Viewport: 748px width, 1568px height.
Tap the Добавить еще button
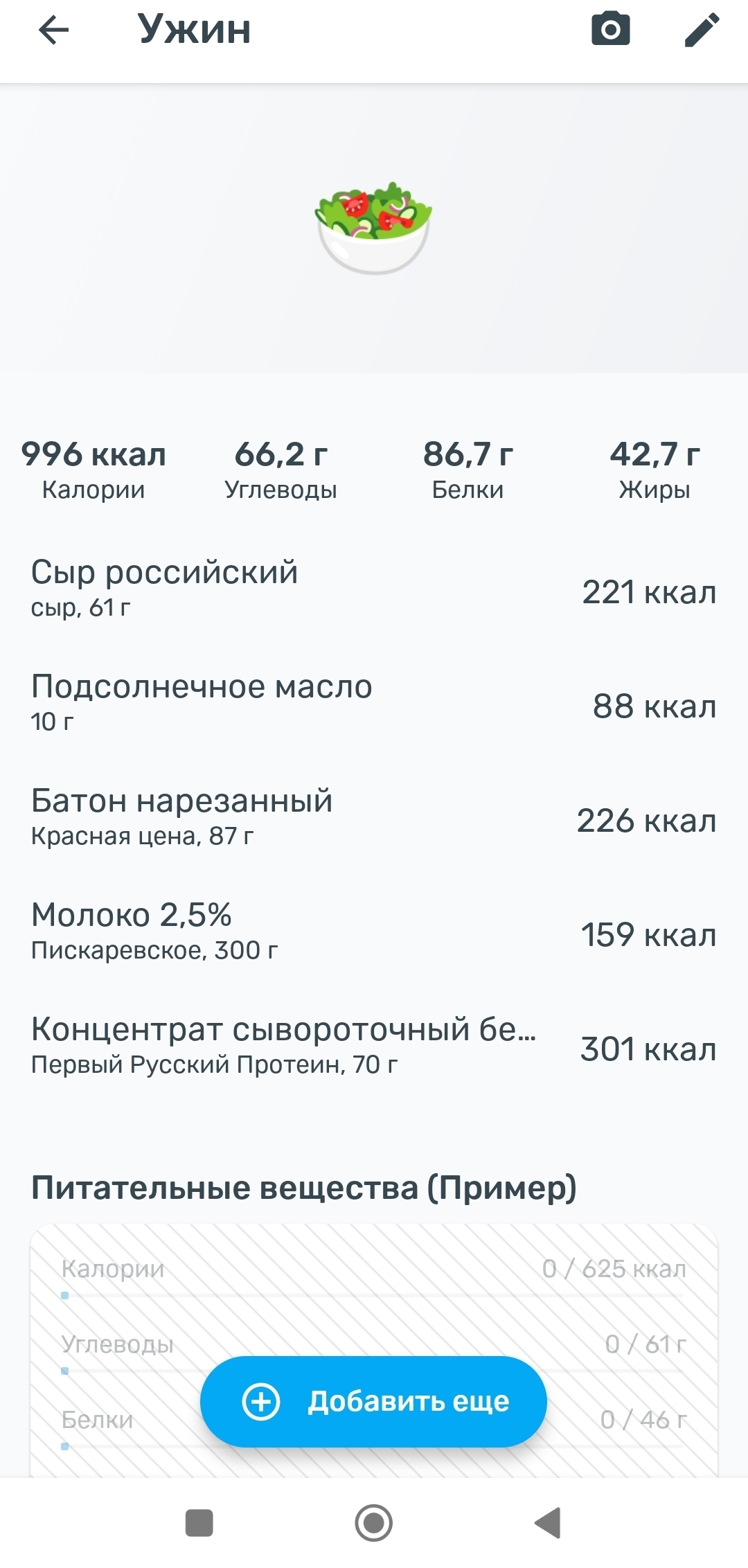[374, 1401]
